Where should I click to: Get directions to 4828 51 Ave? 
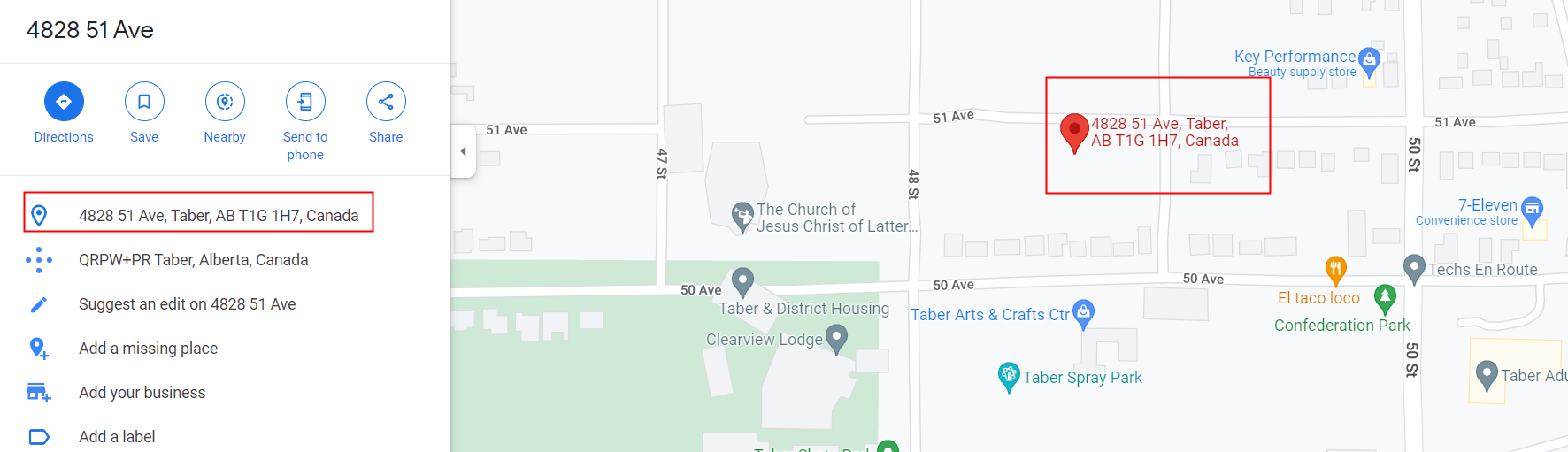[x=64, y=102]
